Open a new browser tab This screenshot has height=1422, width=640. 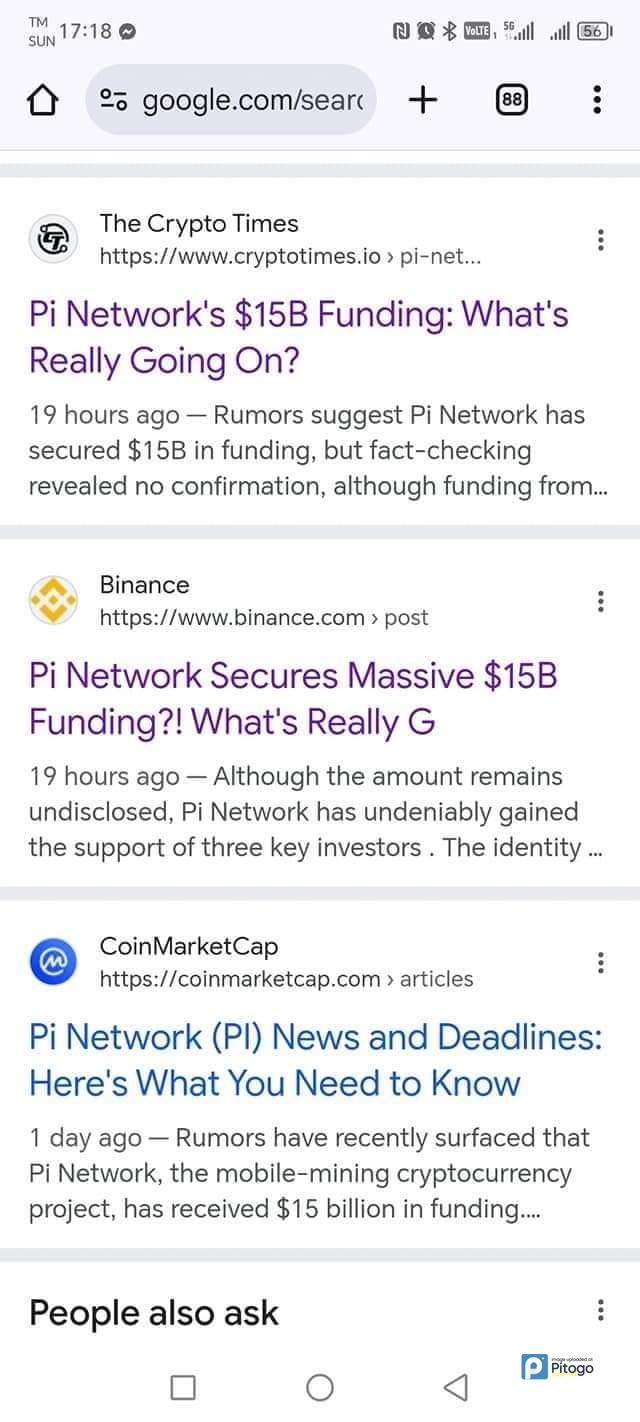point(423,99)
